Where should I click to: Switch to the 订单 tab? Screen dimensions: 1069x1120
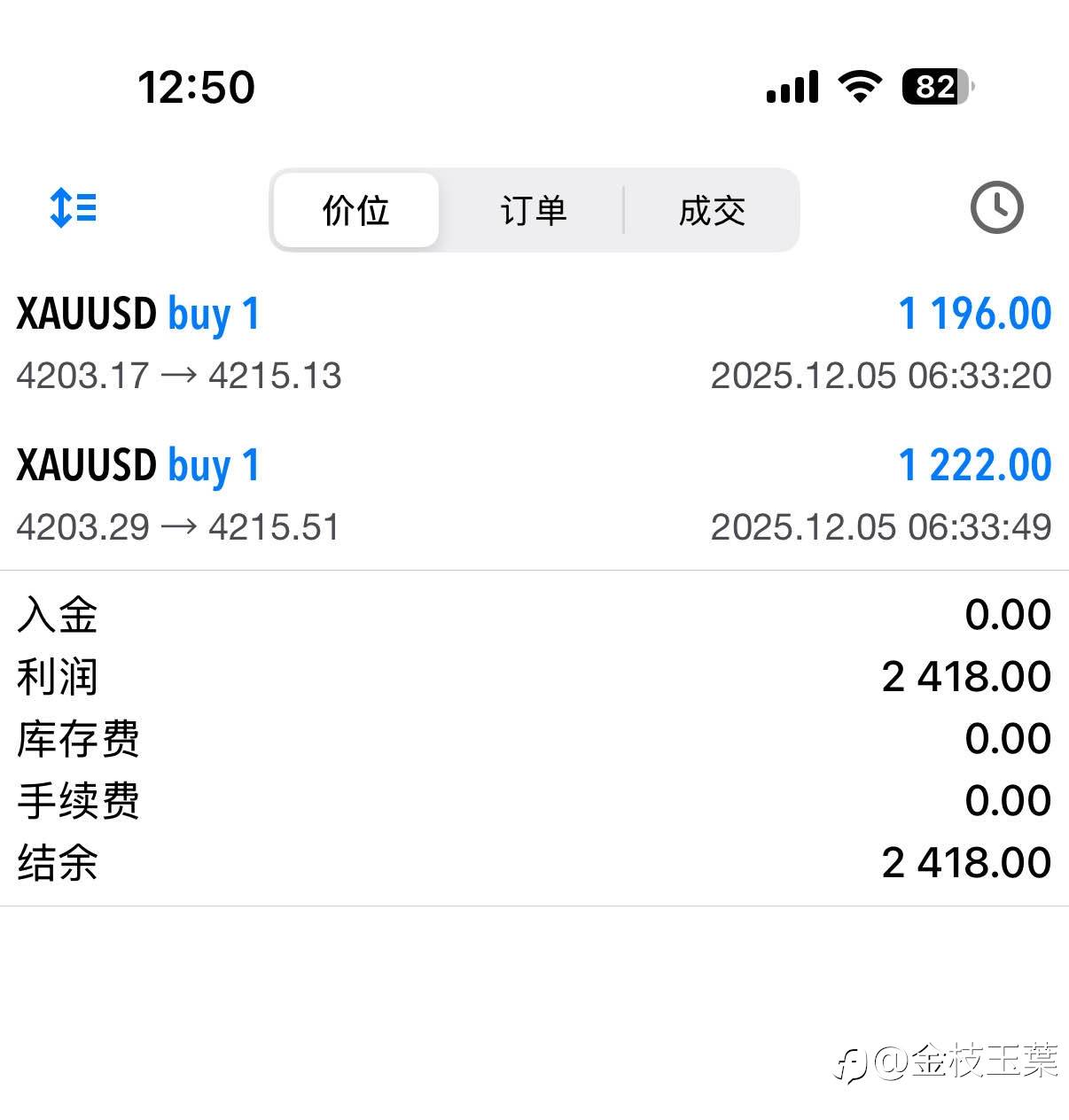533,210
